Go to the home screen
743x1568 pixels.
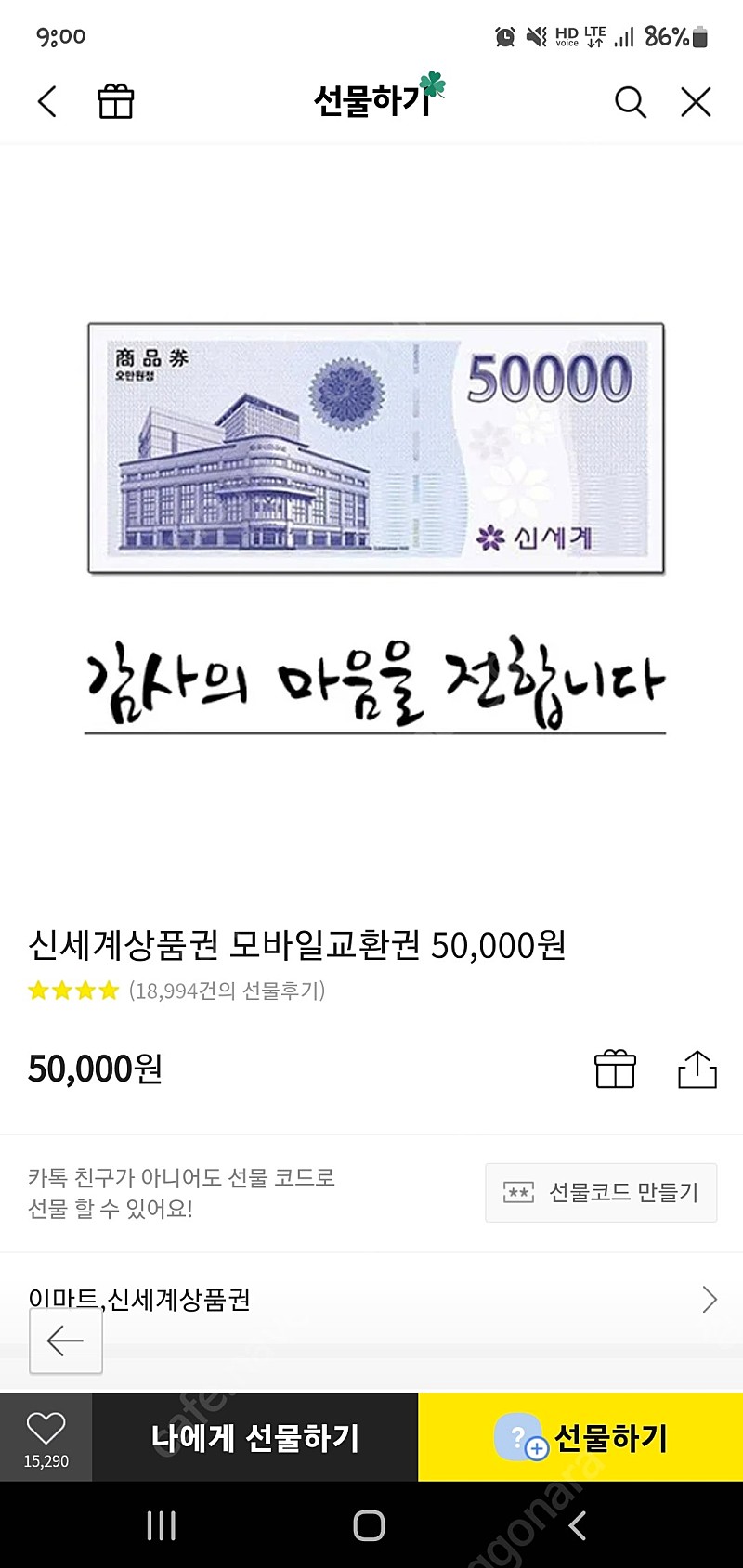click(x=369, y=1525)
